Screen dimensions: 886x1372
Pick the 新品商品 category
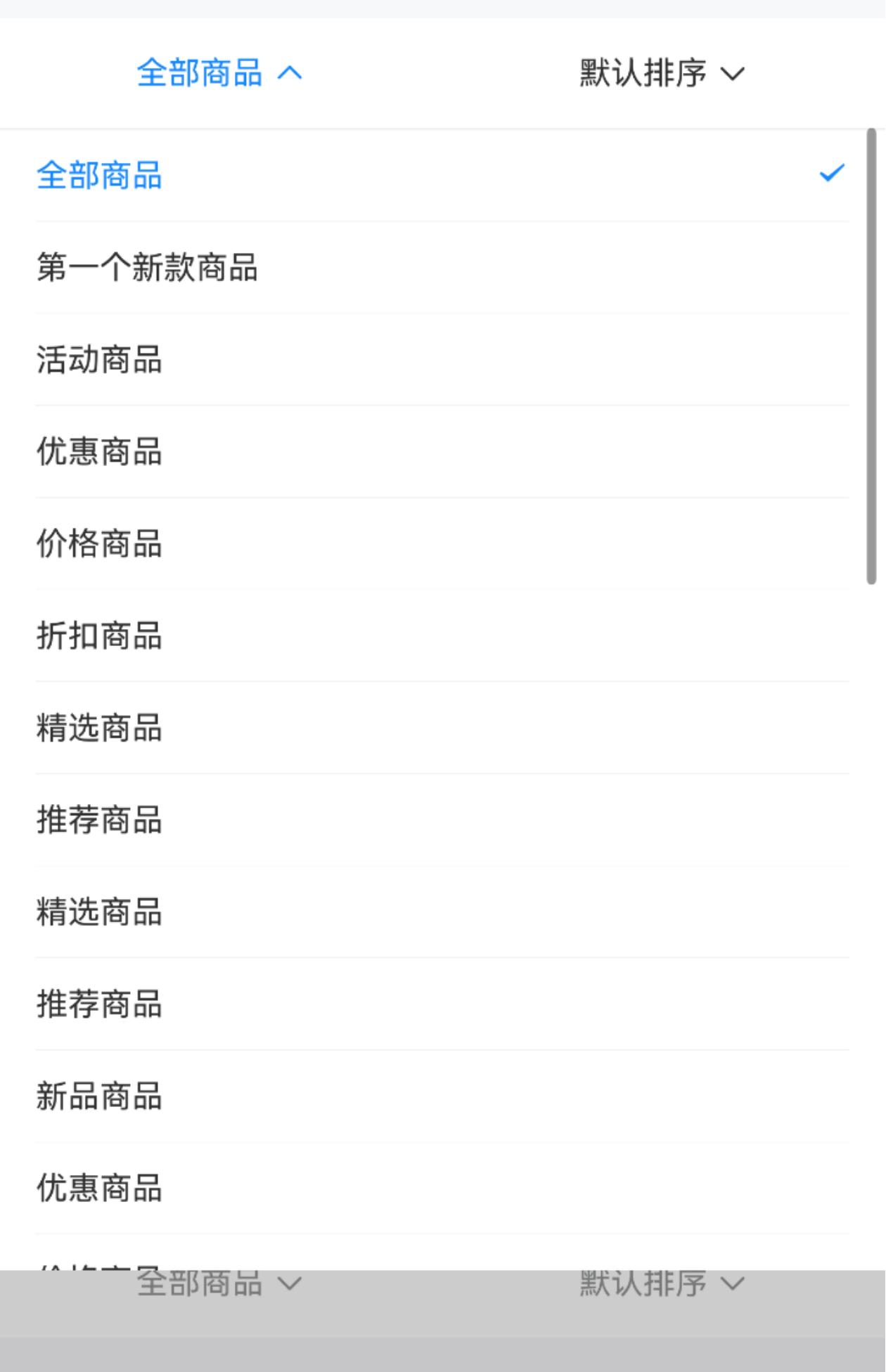pyautogui.click(x=99, y=1096)
